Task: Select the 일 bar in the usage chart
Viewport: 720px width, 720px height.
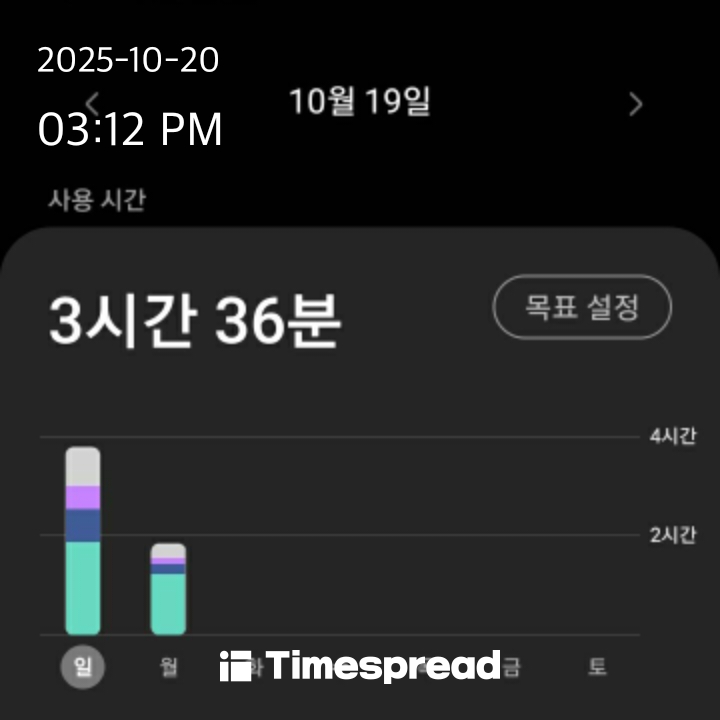Action: (83, 540)
